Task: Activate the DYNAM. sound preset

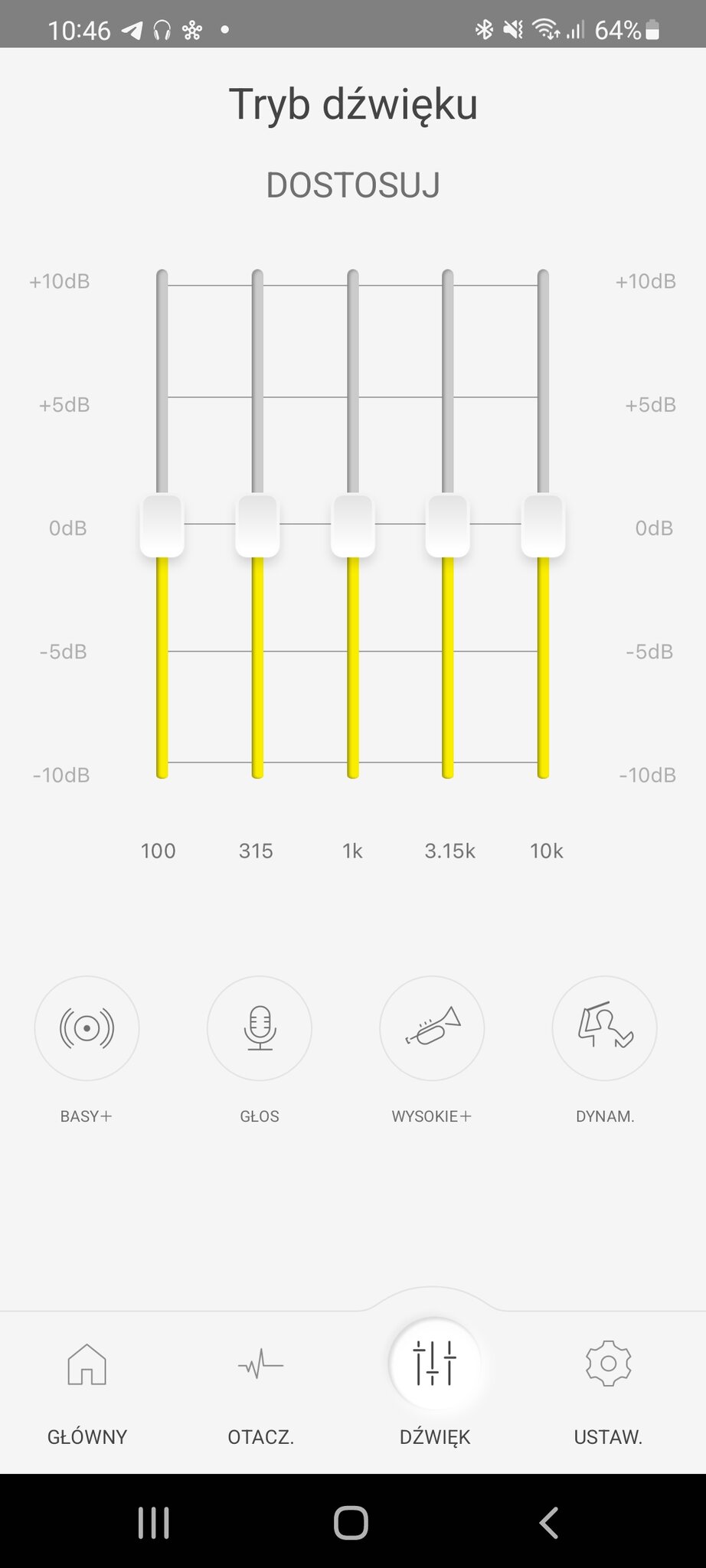Action: pos(605,1028)
